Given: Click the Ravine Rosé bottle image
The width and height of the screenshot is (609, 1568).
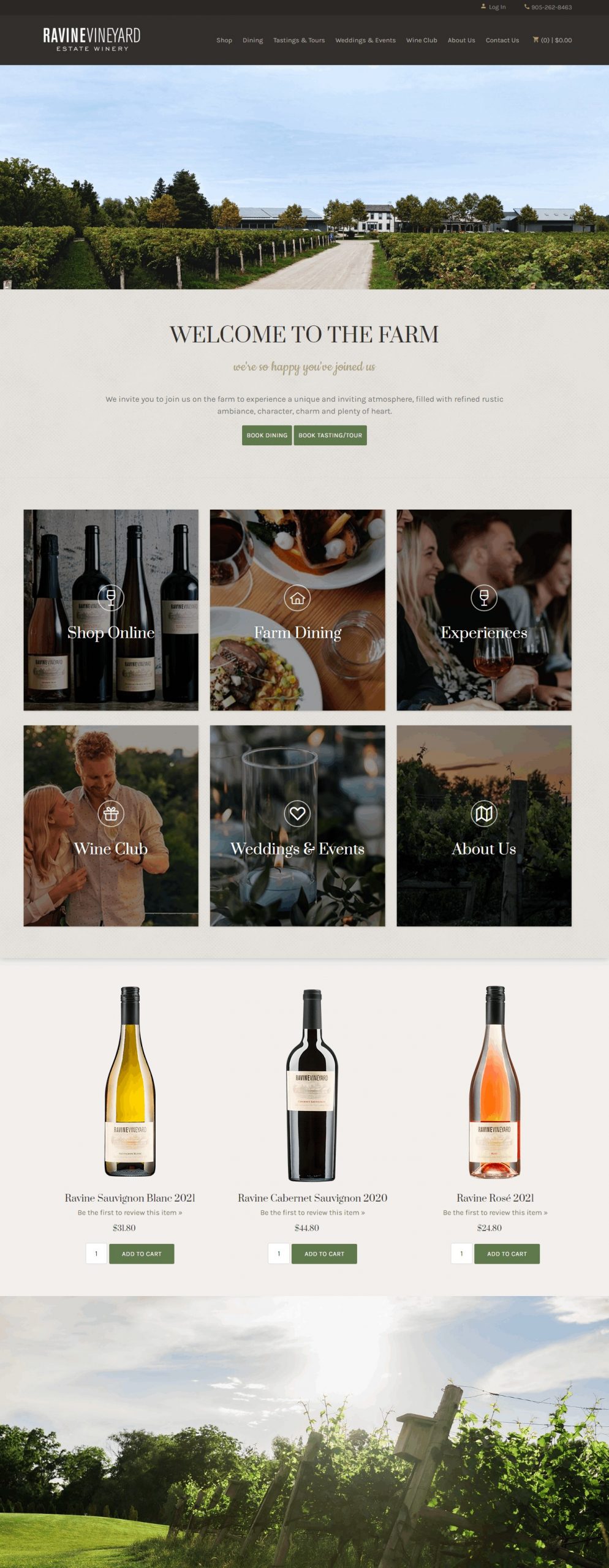Looking at the screenshot, I should pos(495,1090).
